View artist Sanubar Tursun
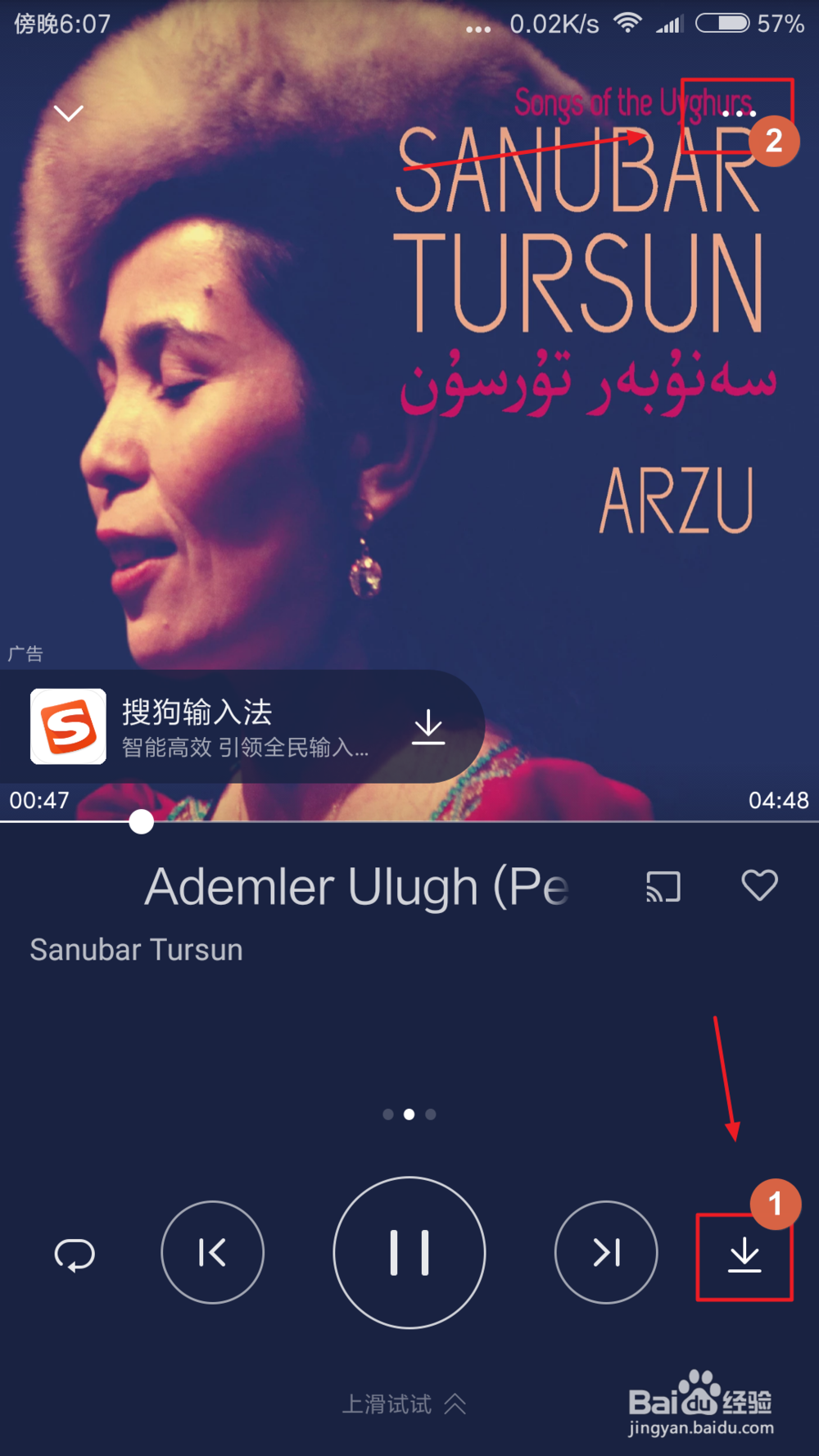This screenshot has width=819, height=1456. click(x=136, y=950)
